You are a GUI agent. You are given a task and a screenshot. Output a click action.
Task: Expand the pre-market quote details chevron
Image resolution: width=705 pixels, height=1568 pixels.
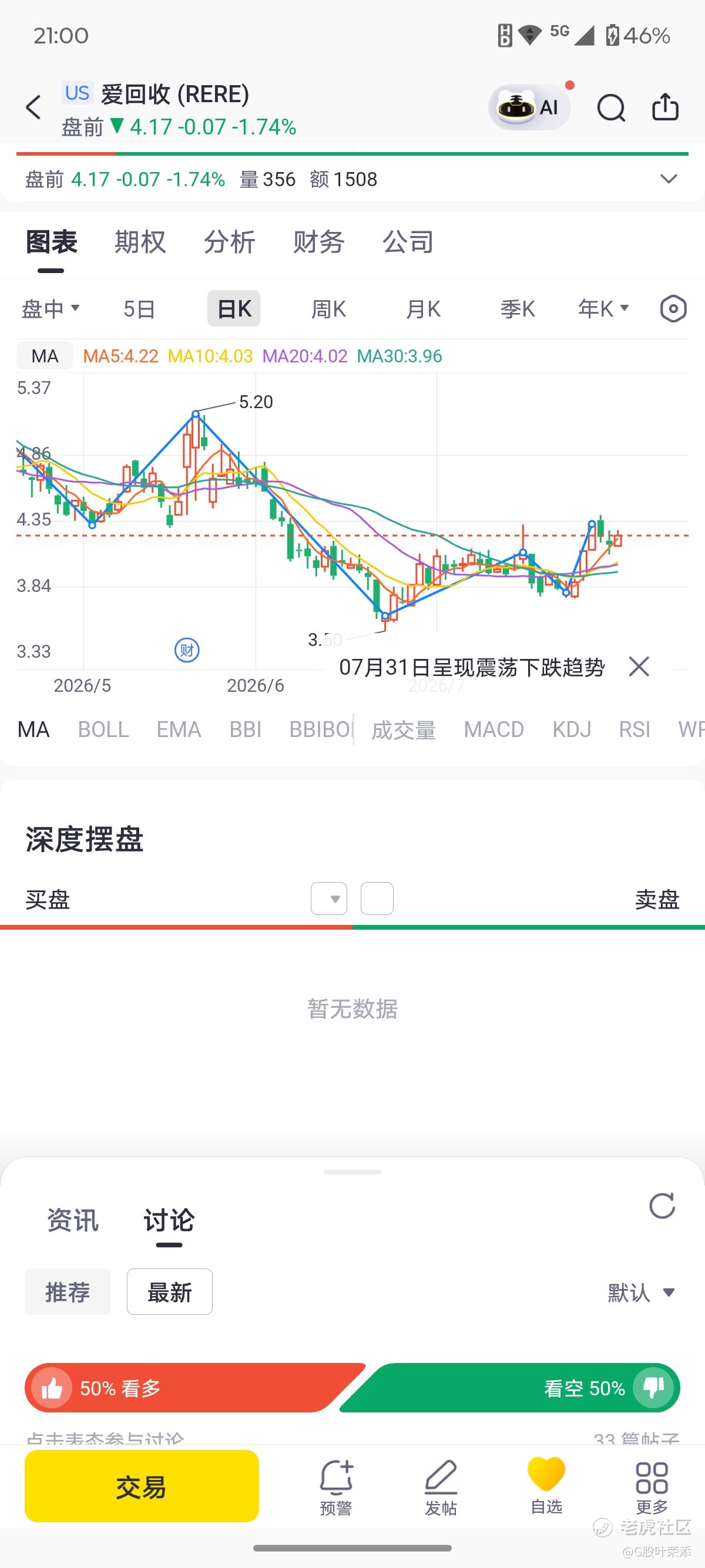click(669, 179)
